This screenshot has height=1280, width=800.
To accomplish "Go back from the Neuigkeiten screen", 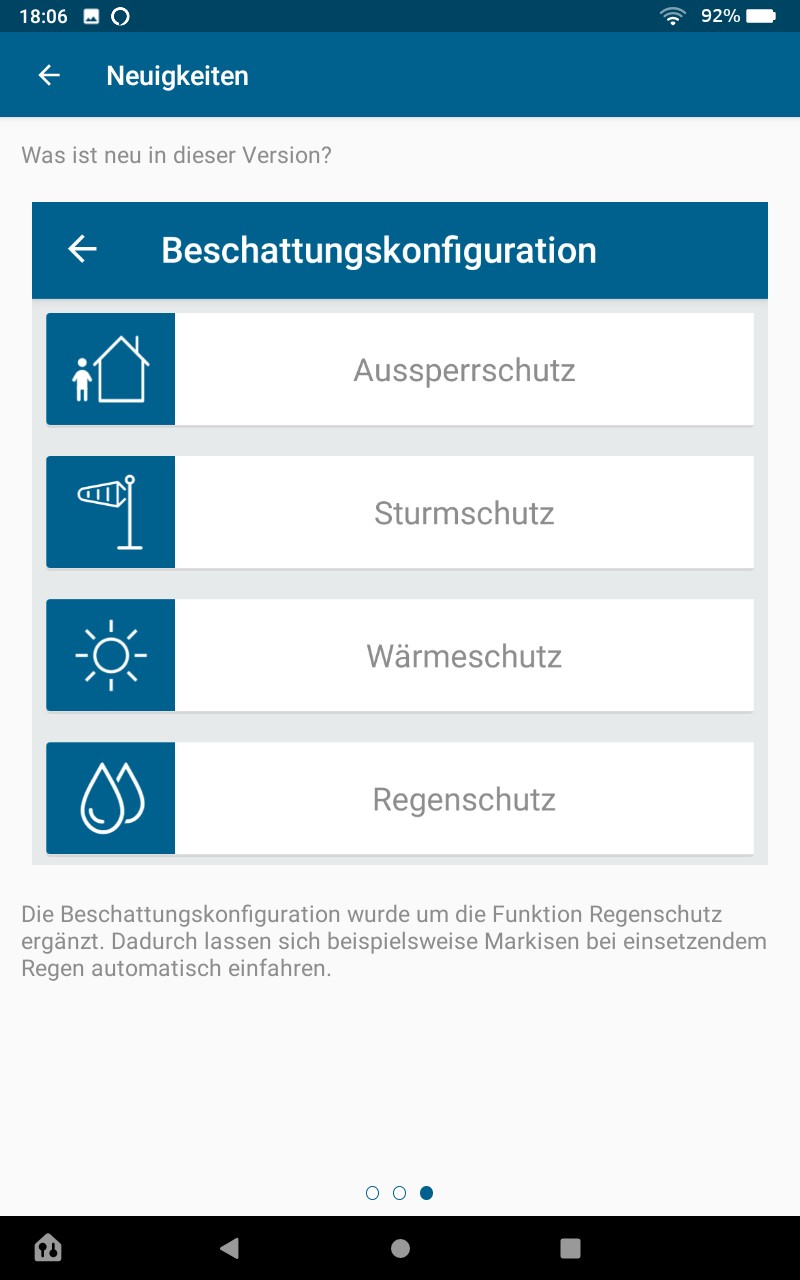I will click(49, 75).
